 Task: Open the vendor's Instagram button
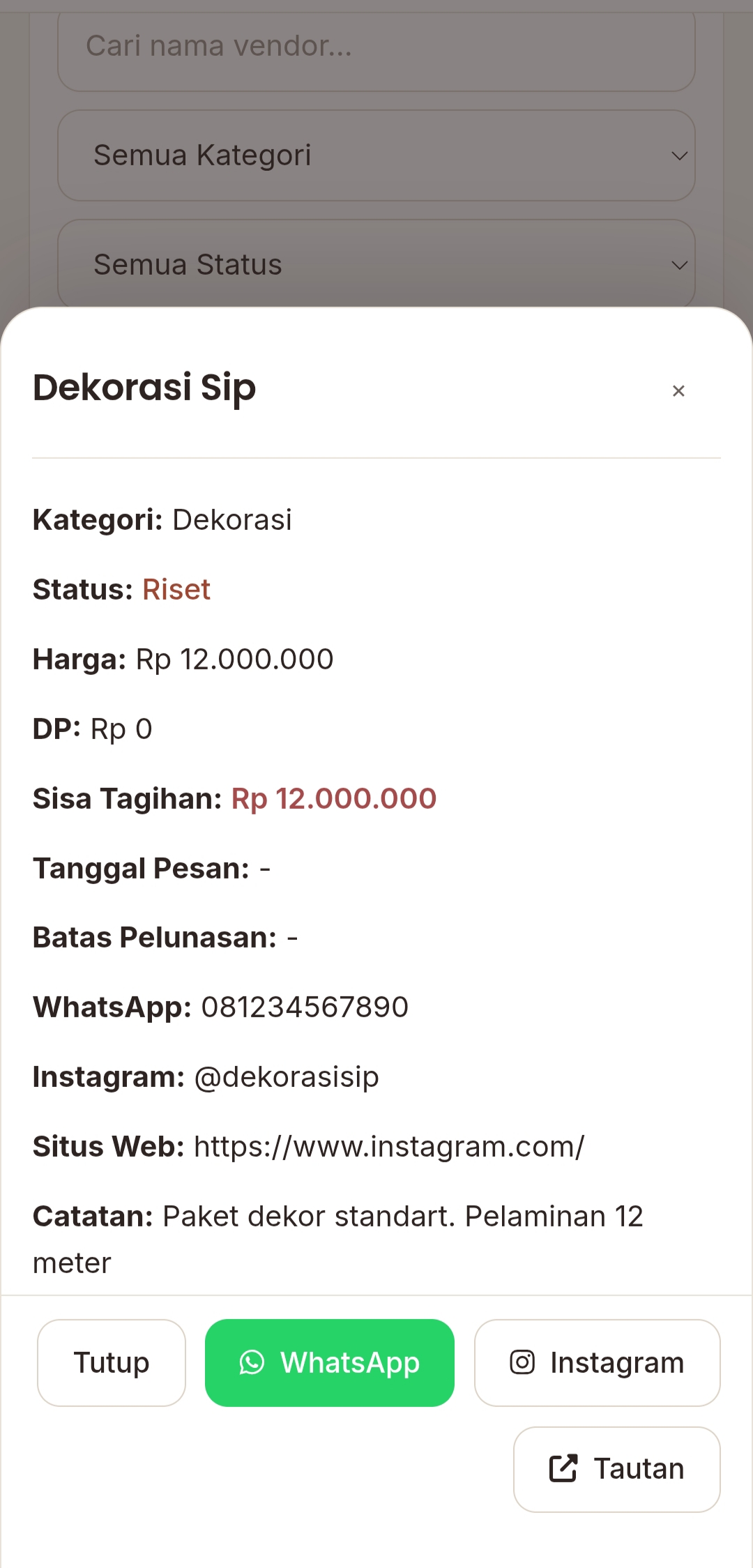pos(597,1362)
